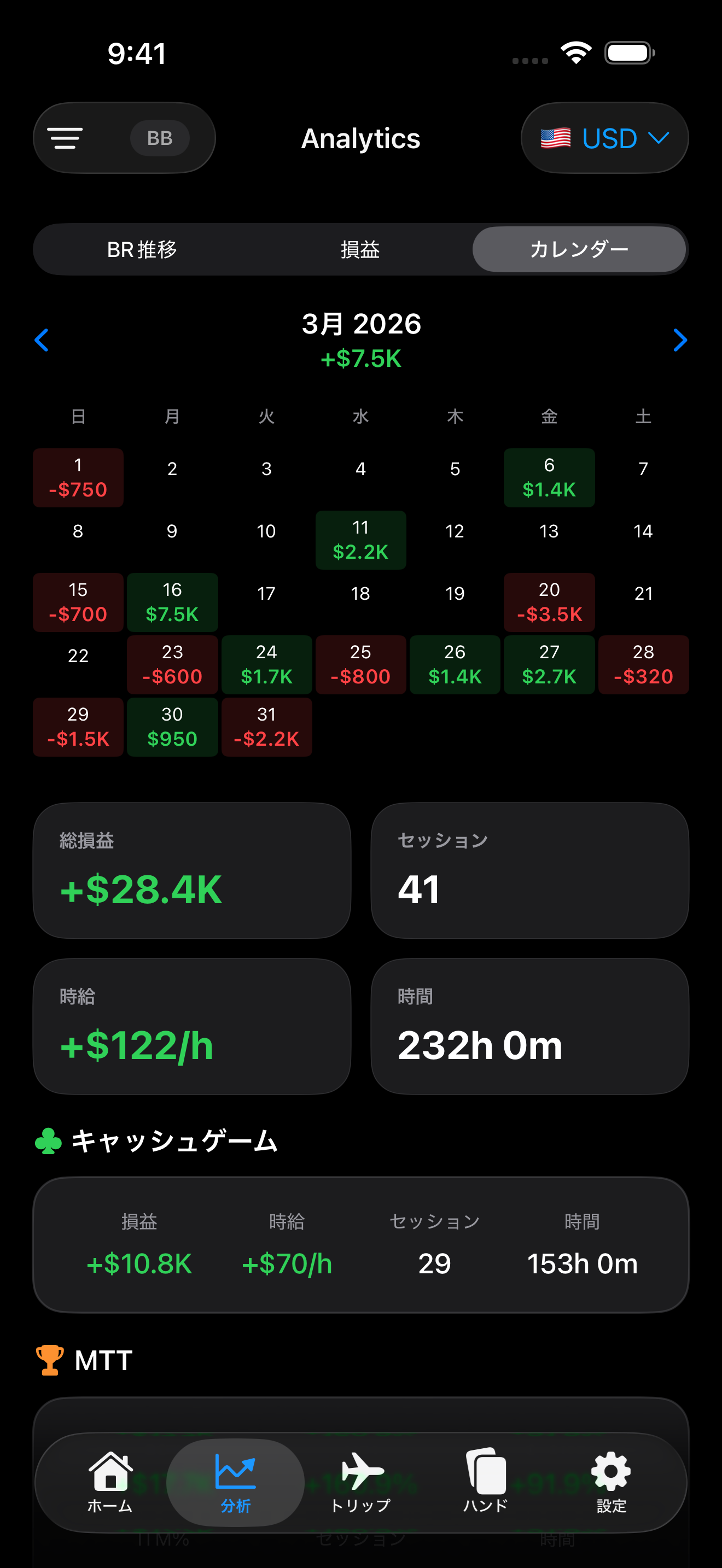Open the USD currency dropdown
722x1568 pixels.
point(604,138)
